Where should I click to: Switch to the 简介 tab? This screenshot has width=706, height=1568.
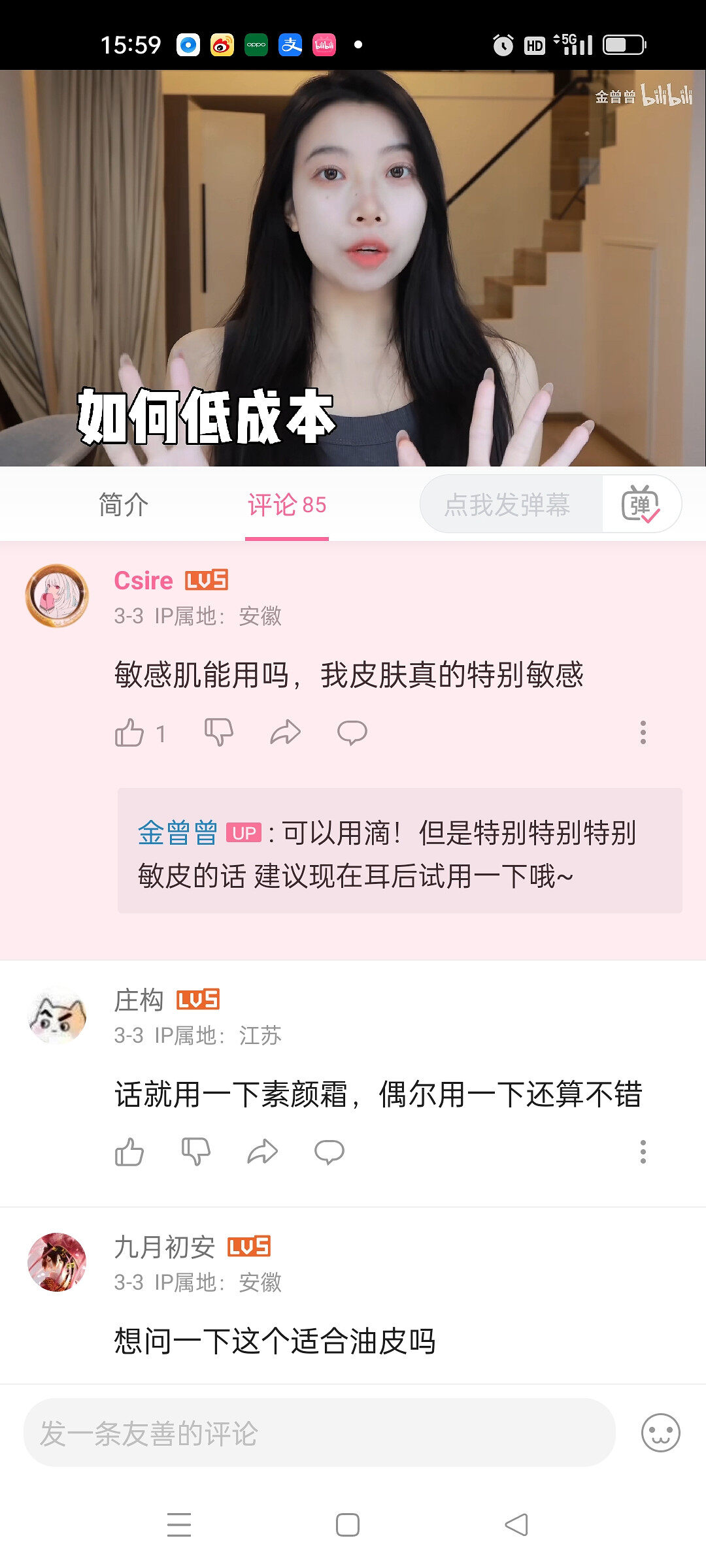124,504
